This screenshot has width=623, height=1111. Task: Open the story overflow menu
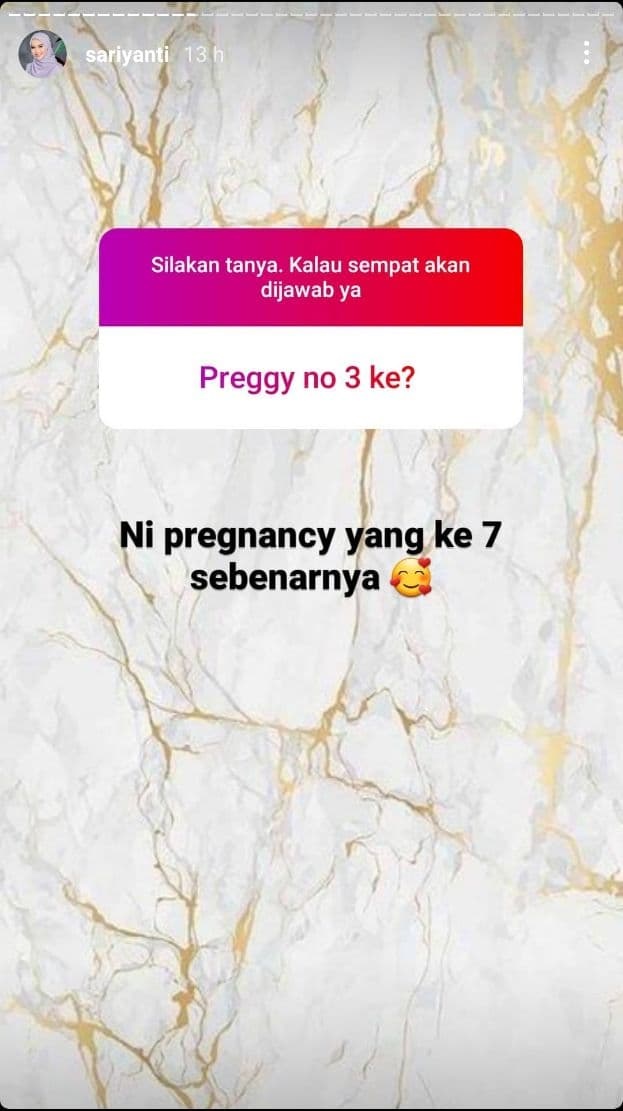click(586, 54)
